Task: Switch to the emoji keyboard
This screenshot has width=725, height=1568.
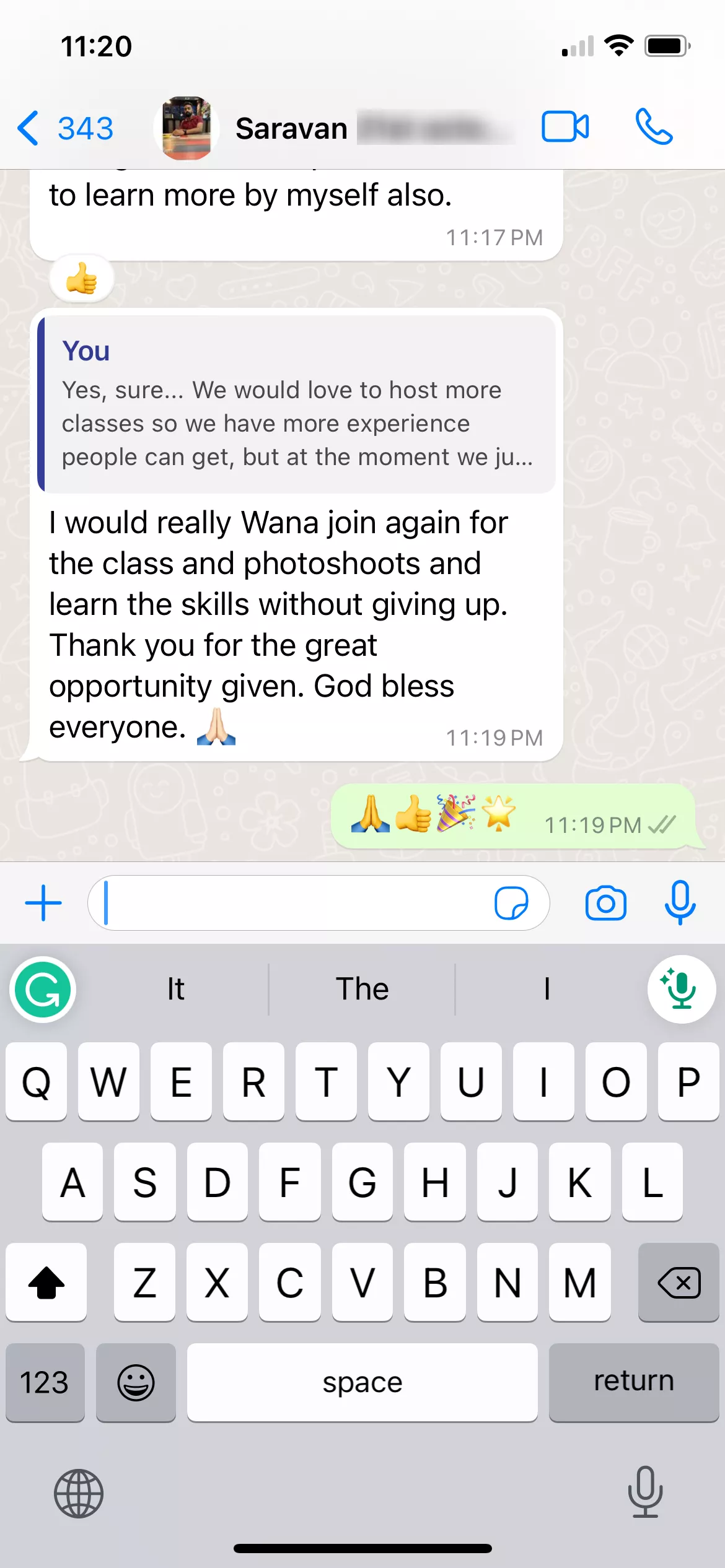Action: 136,1382
